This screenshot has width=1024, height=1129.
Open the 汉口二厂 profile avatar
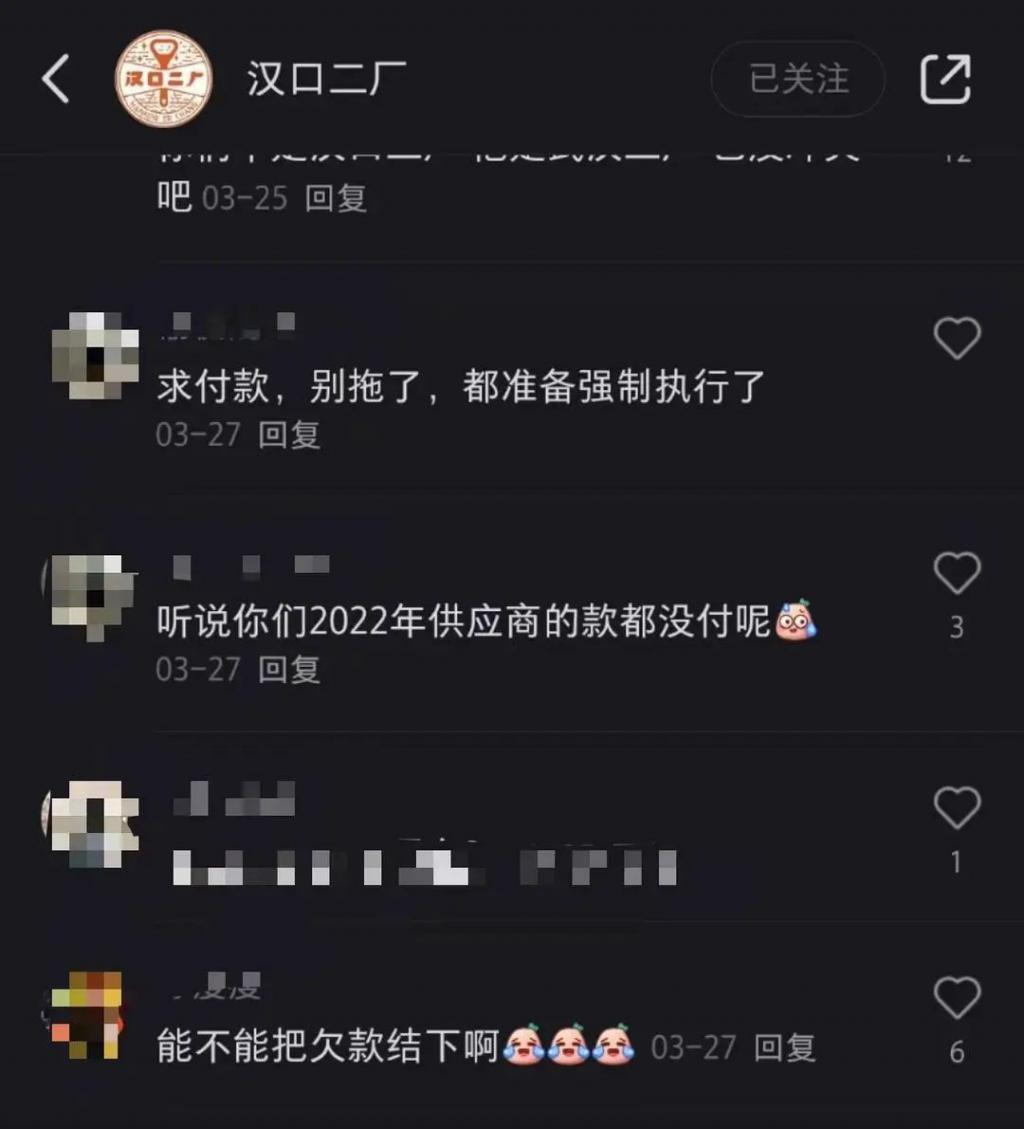coord(164,79)
